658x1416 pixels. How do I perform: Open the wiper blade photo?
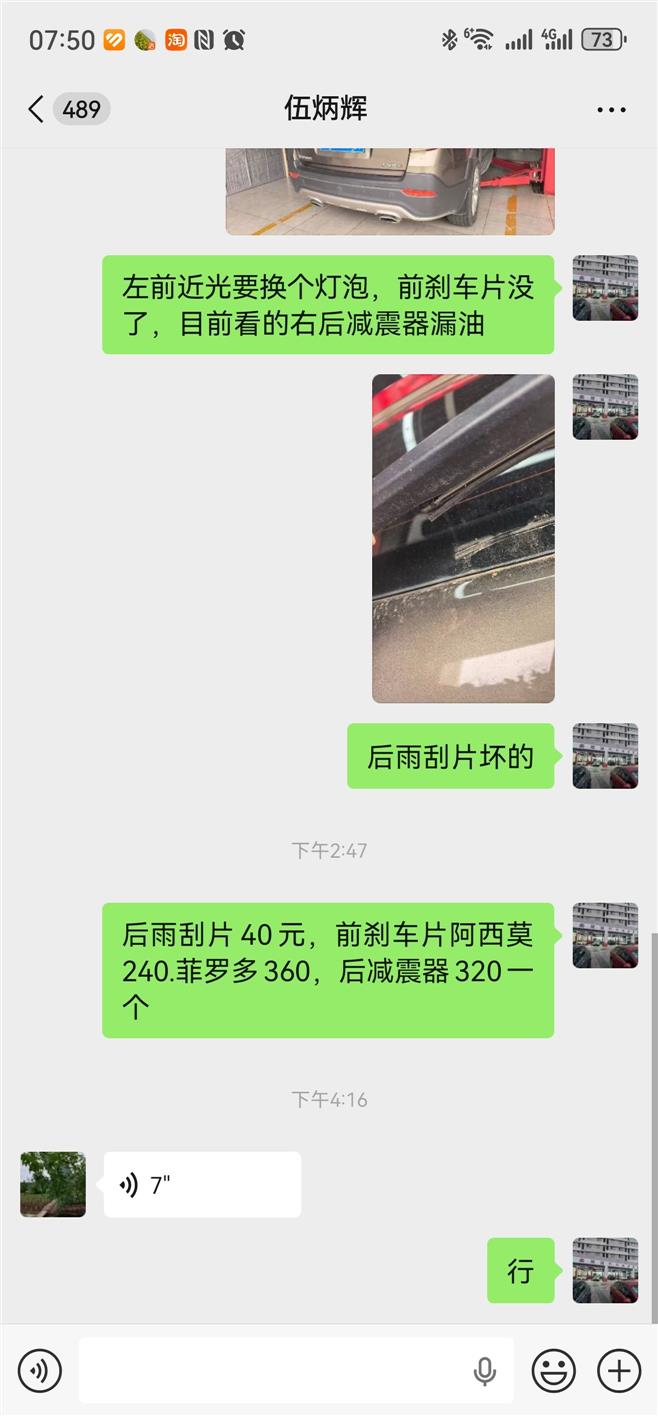463,538
